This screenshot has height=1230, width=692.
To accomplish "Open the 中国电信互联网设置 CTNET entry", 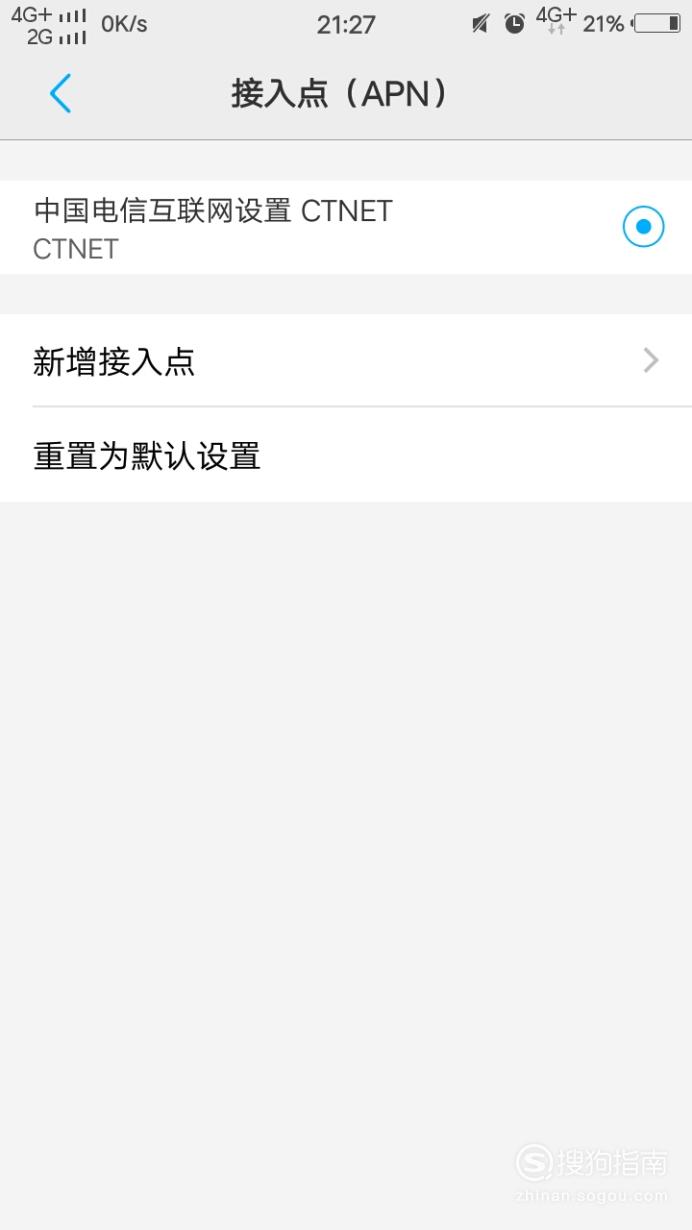I will 346,228.
